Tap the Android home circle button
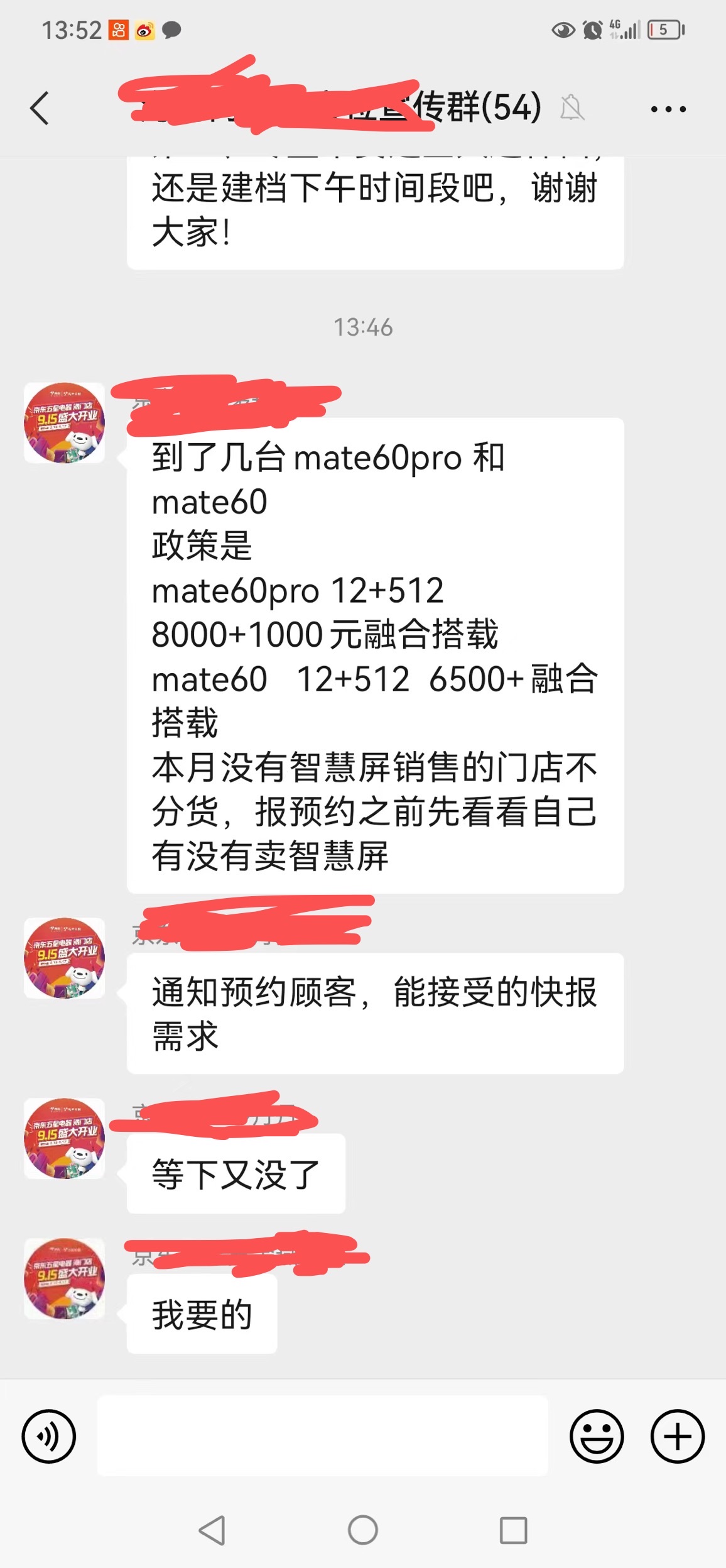726x1568 pixels. pyautogui.click(x=362, y=1532)
